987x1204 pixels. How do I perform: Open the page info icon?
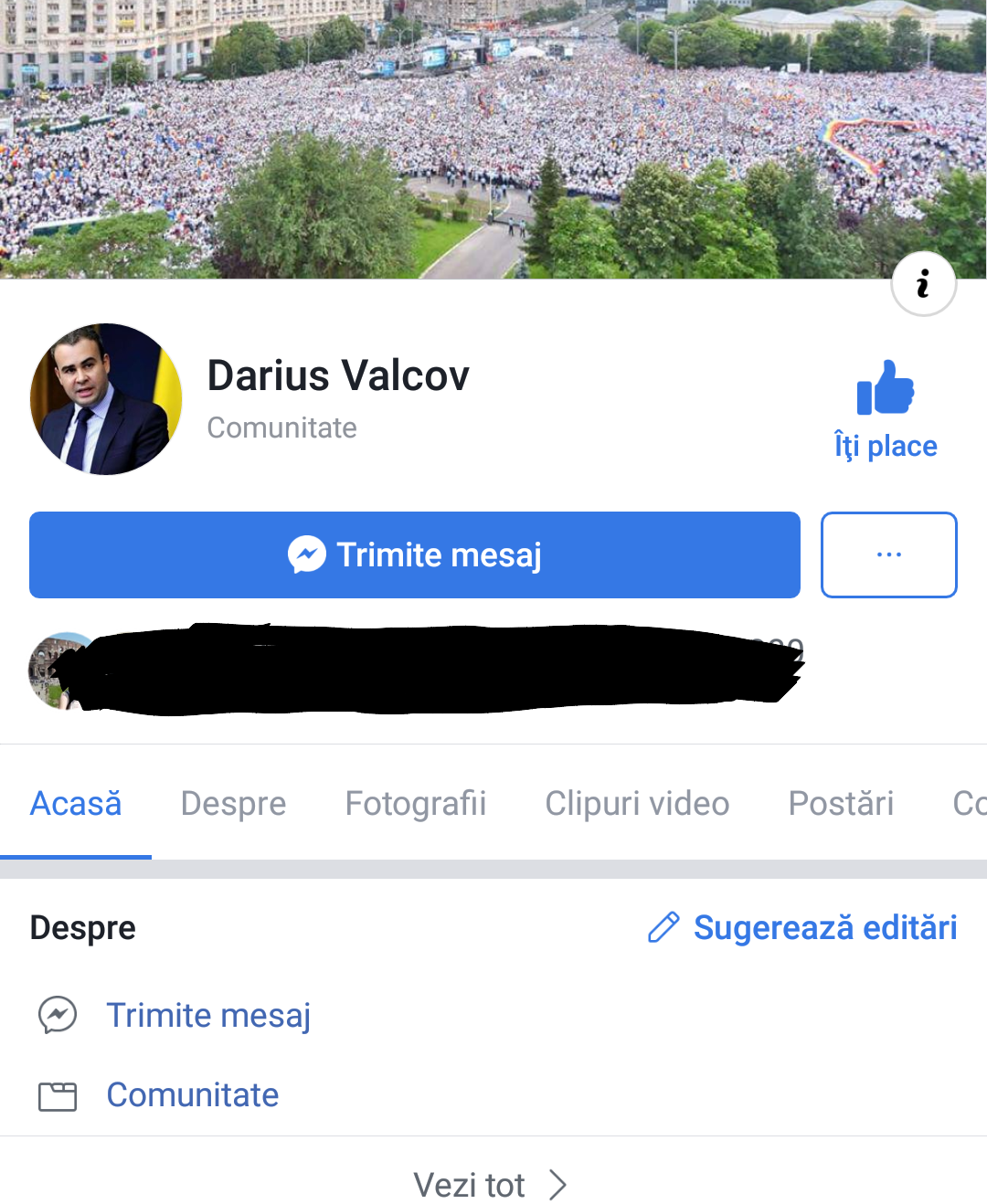tap(923, 283)
